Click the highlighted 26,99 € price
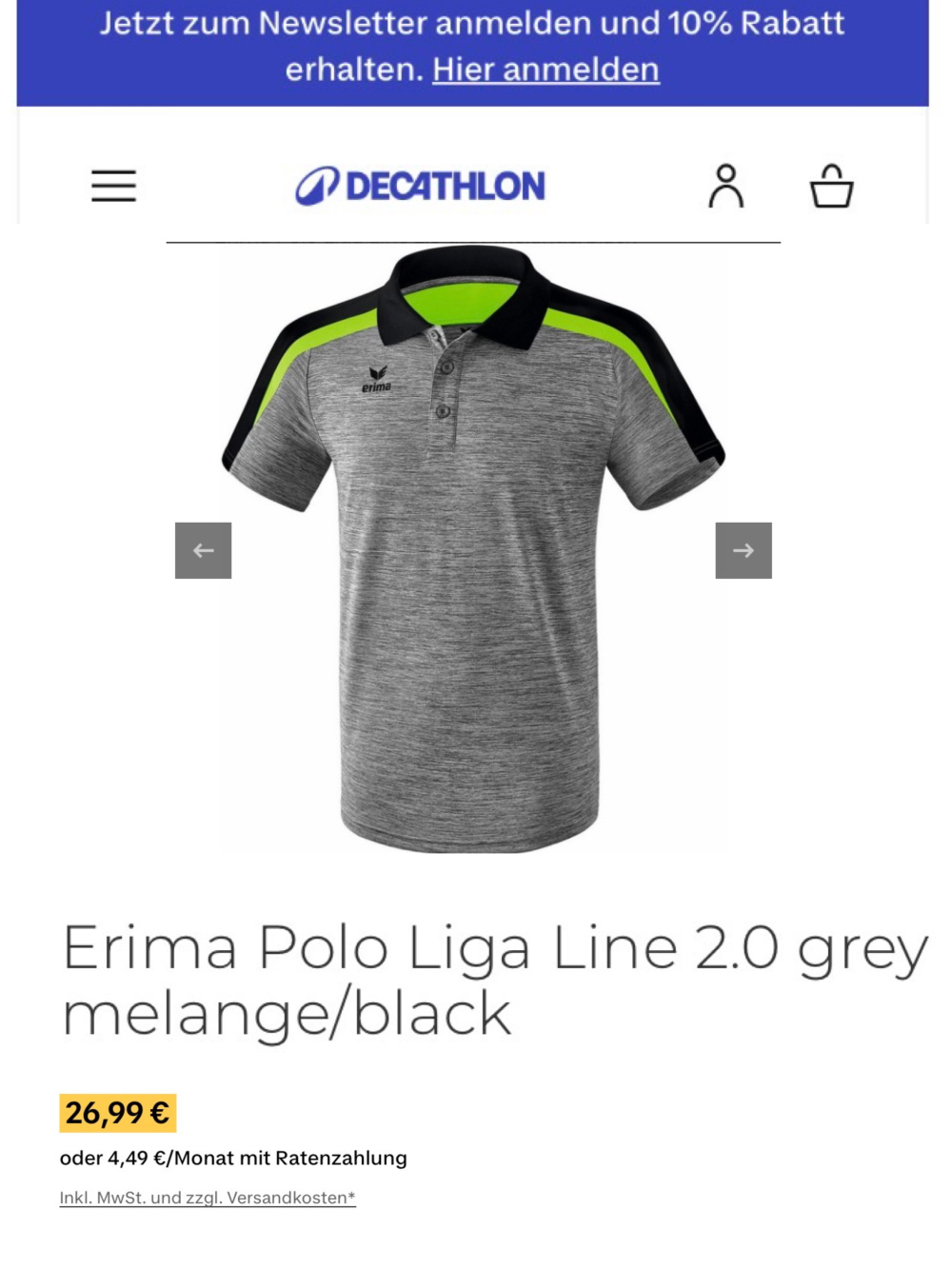Image resolution: width=952 pixels, height=1269 pixels. (116, 1112)
